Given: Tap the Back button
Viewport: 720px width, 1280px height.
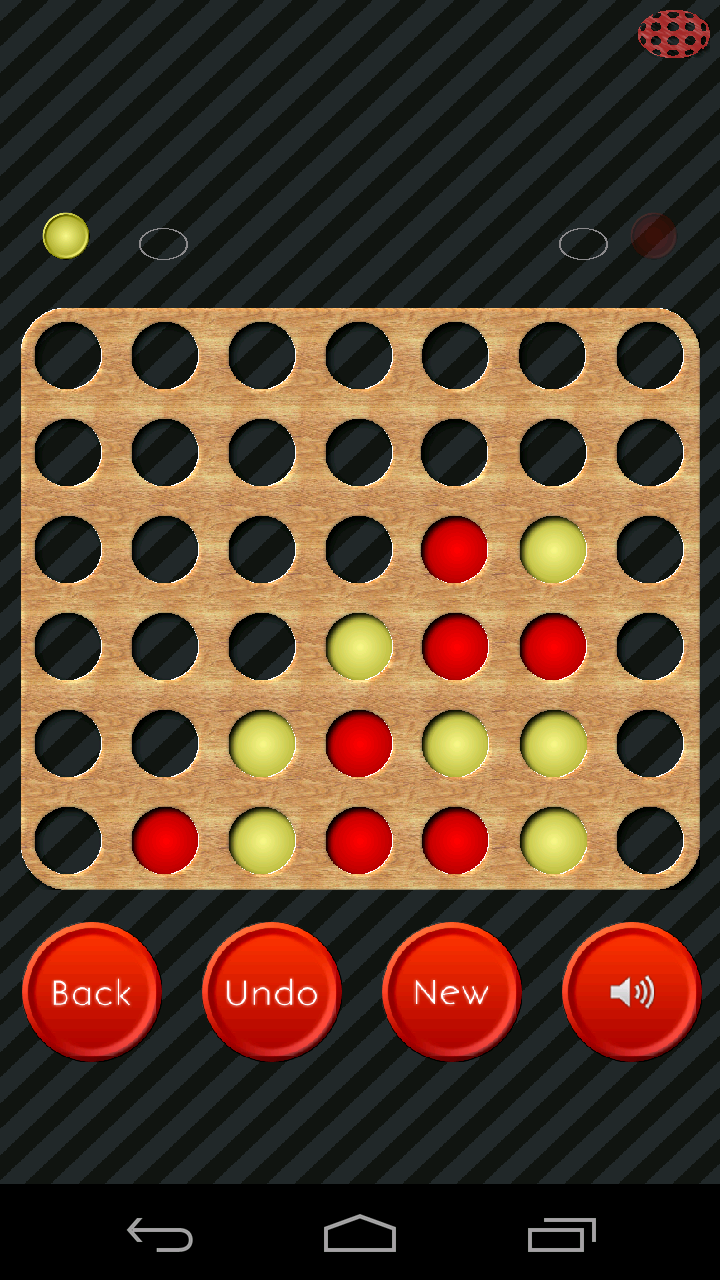Looking at the screenshot, I should [91, 991].
